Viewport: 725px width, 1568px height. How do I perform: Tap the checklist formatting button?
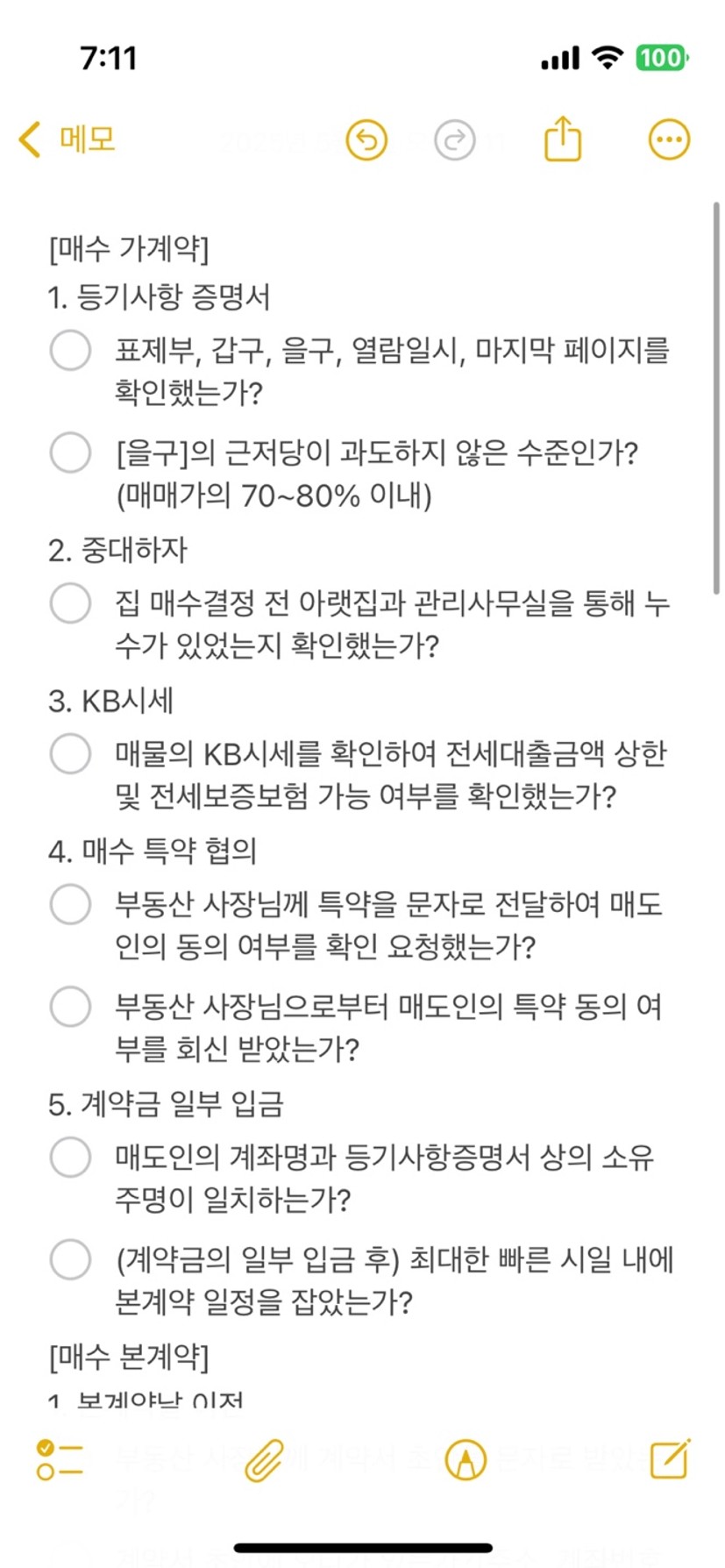click(x=60, y=1460)
